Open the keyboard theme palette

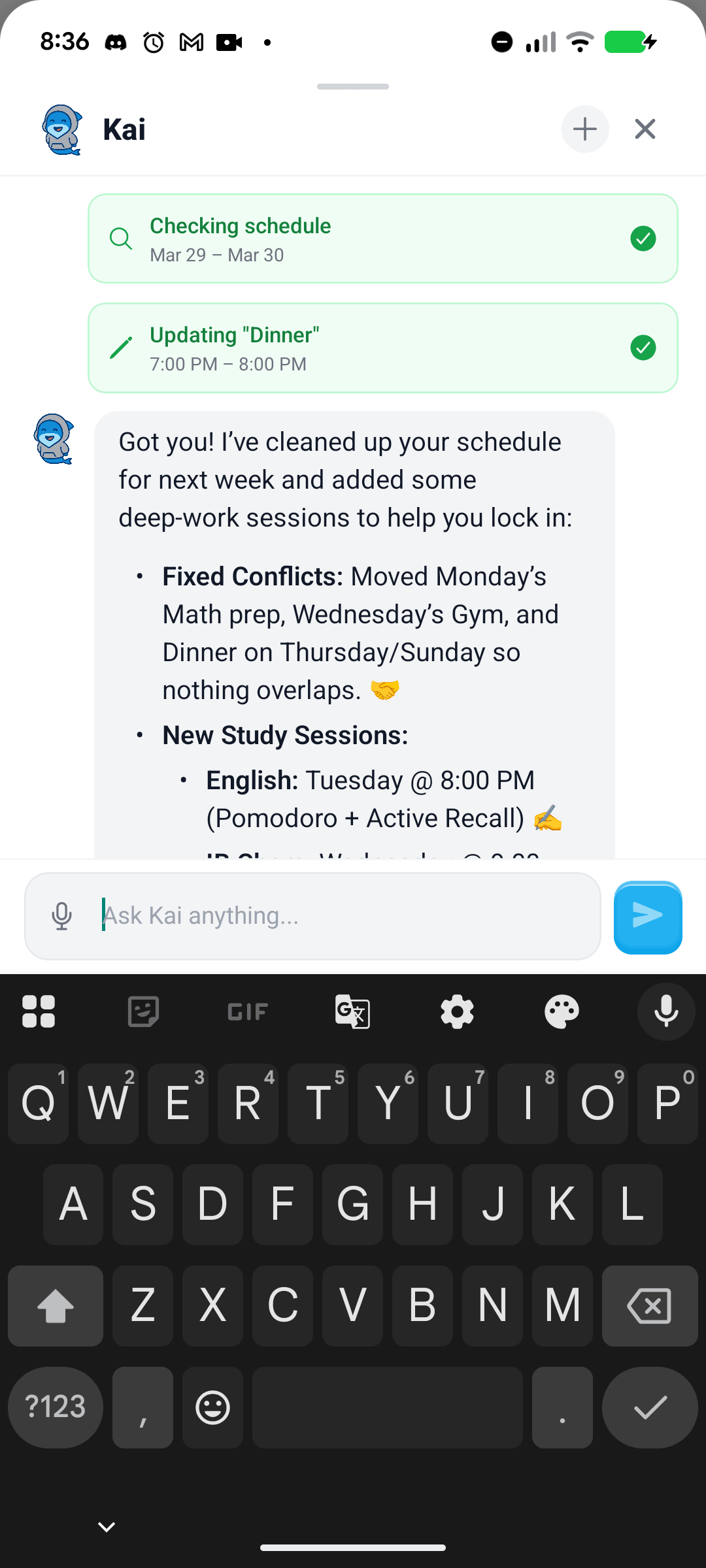(562, 1011)
